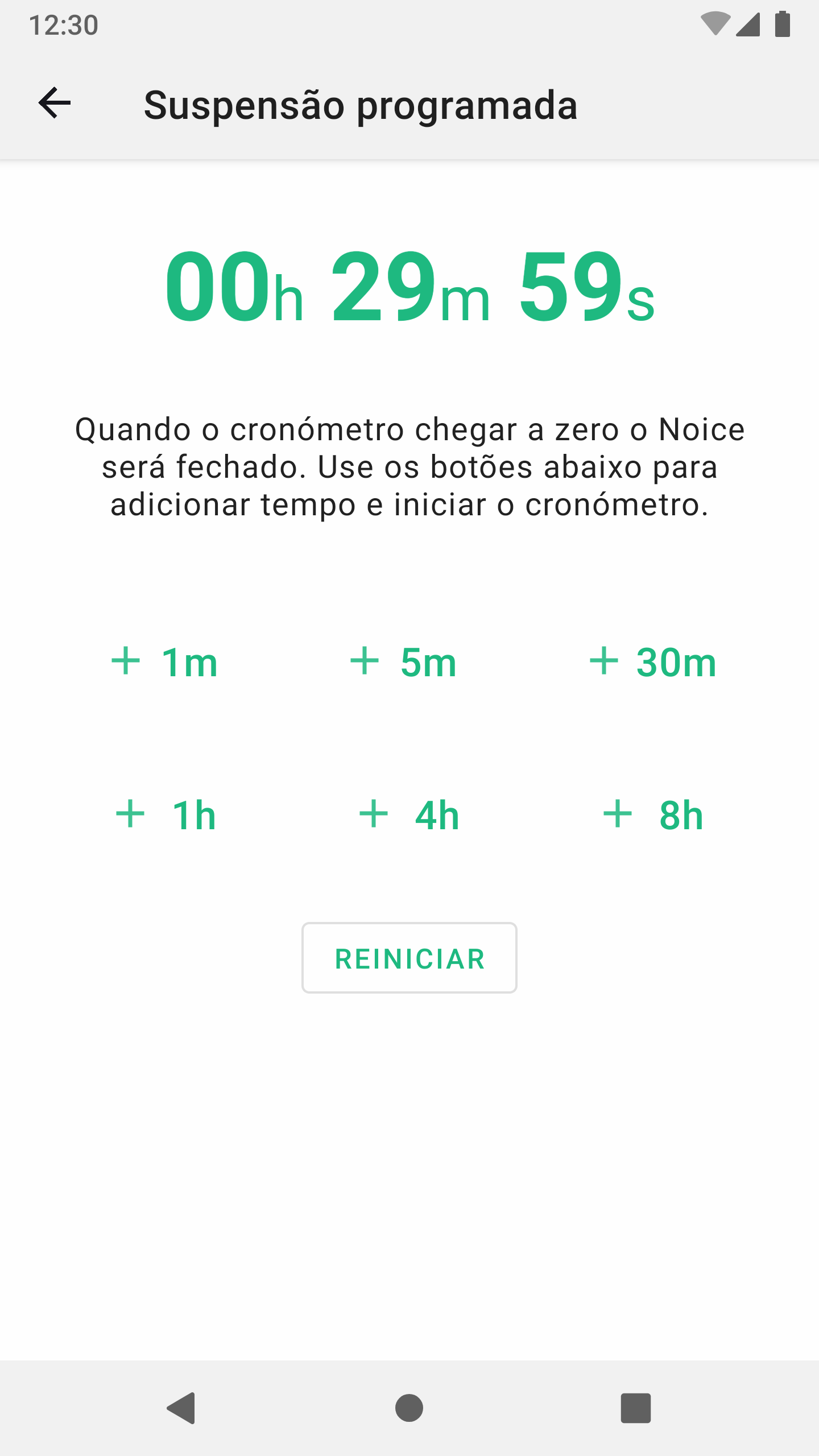Add 8 hours to the timer
819x1456 pixels.
(653, 814)
